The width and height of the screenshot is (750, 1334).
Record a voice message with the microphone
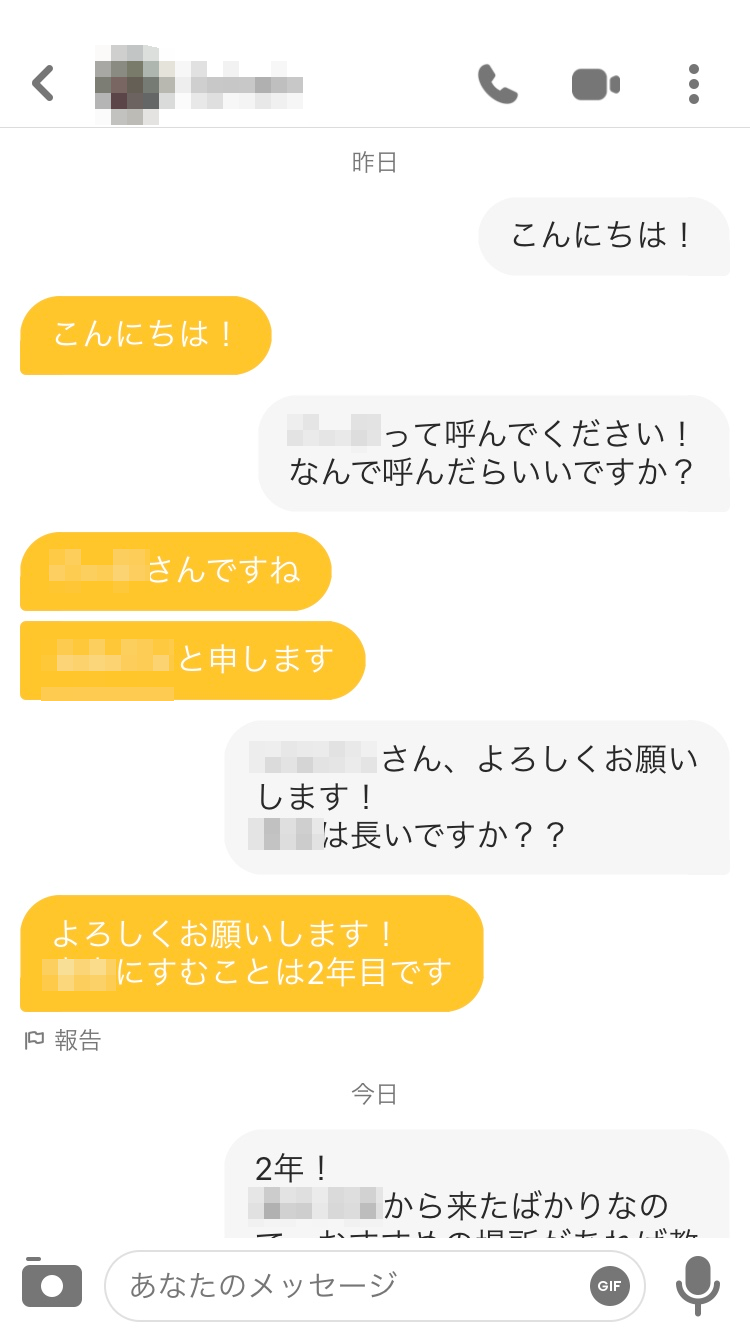pyautogui.click(x=697, y=1284)
